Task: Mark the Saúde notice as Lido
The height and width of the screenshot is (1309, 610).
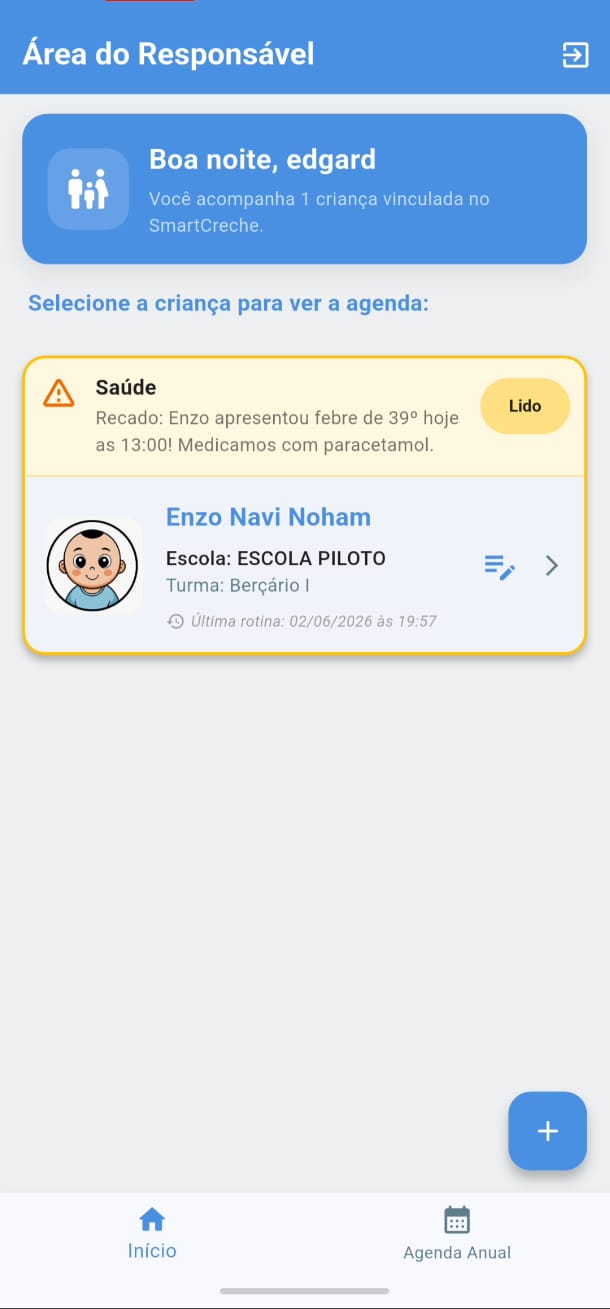Action: [x=525, y=406]
